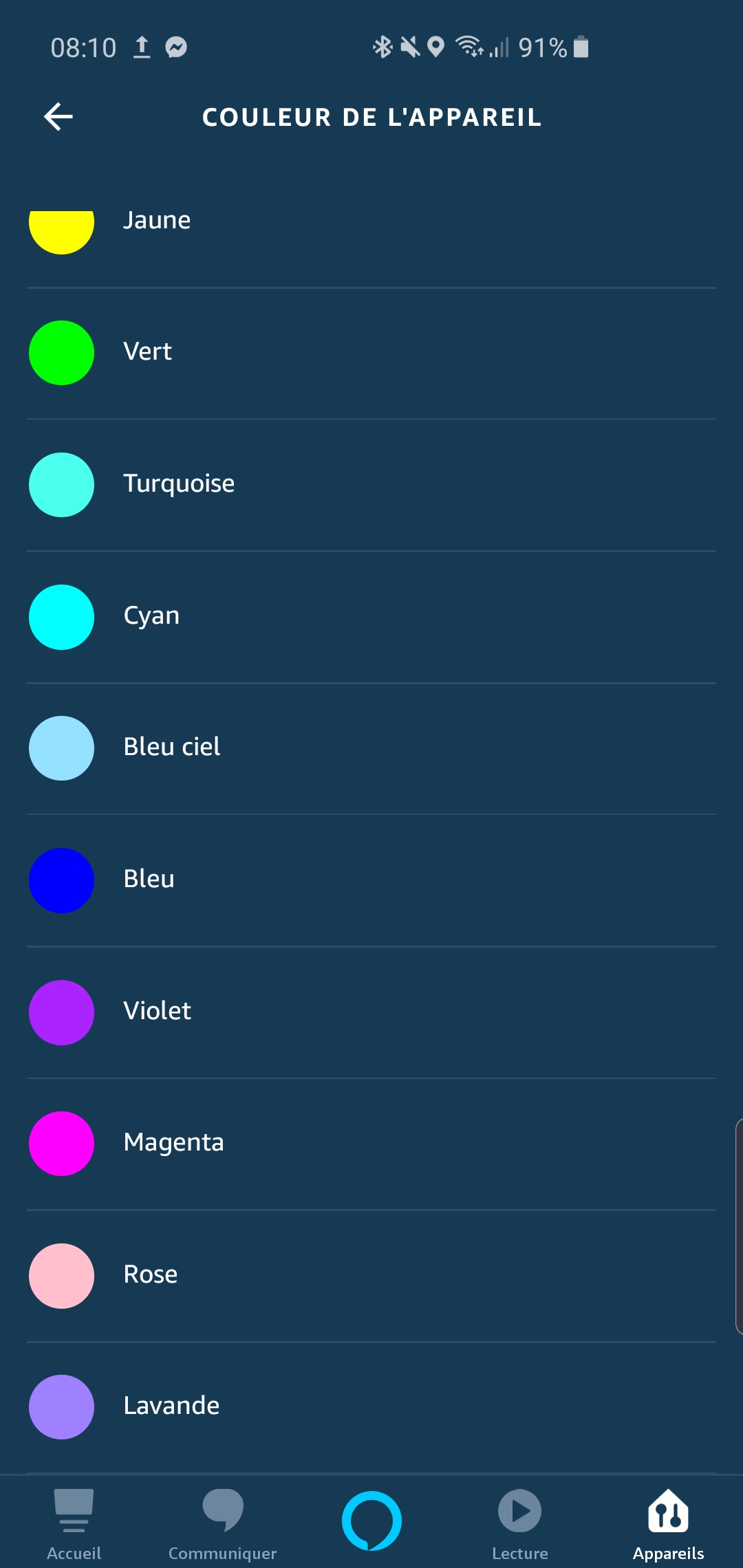Activate the Alexa voice button
The width and height of the screenshot is (743, 1568).
[371, 1521]
